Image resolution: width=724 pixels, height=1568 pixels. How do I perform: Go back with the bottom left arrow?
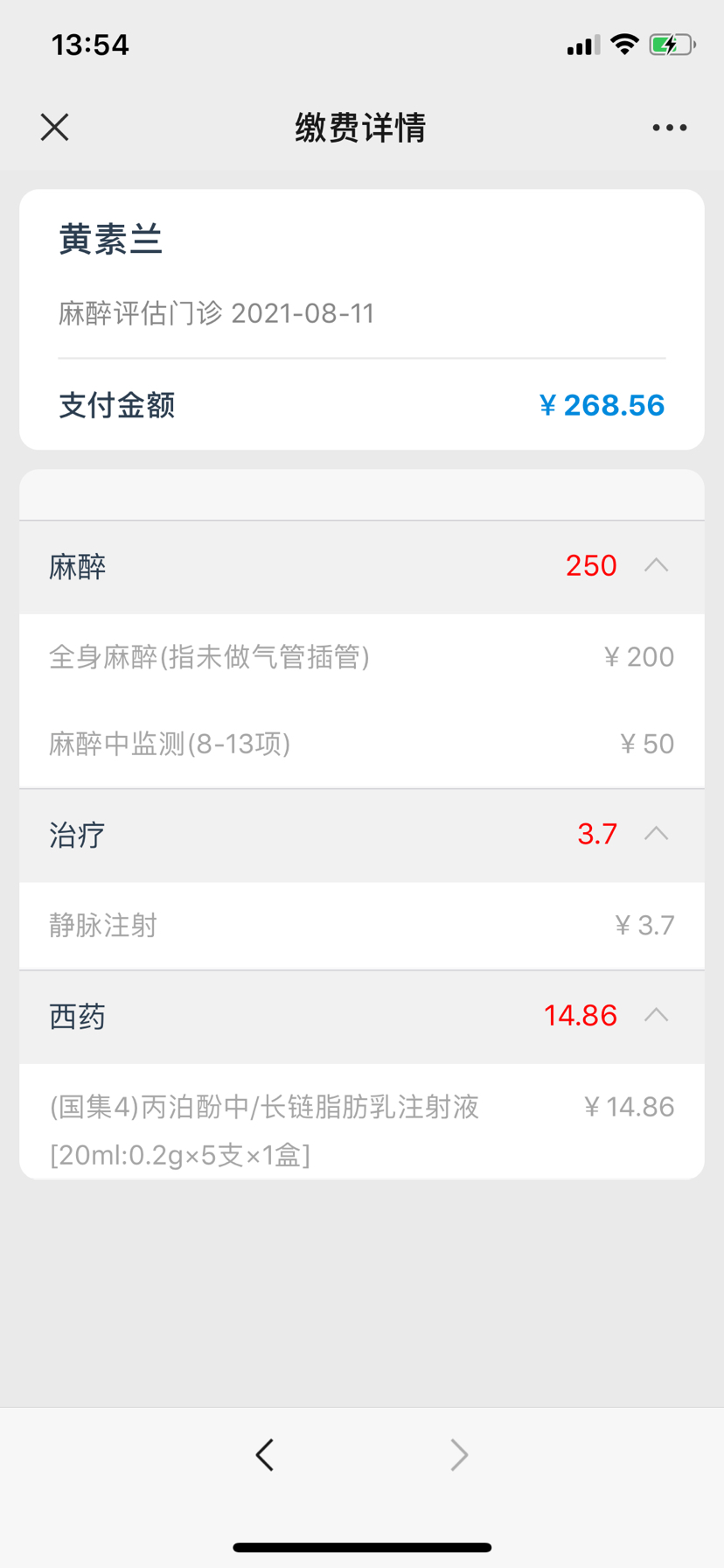coord(265,1454)
